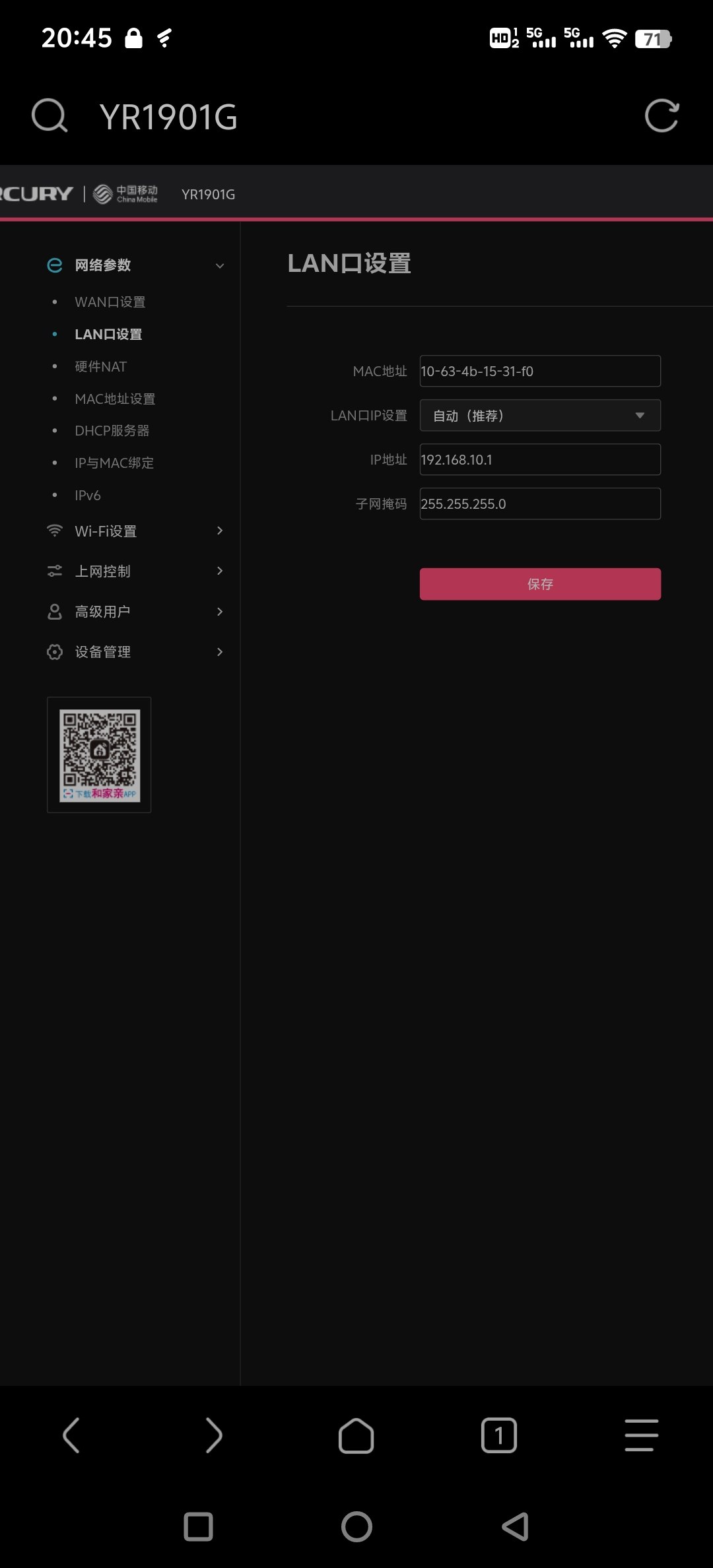Open IP与MAC绑定 page
This screenshot has height=1568, width=713.
[114, 463]
